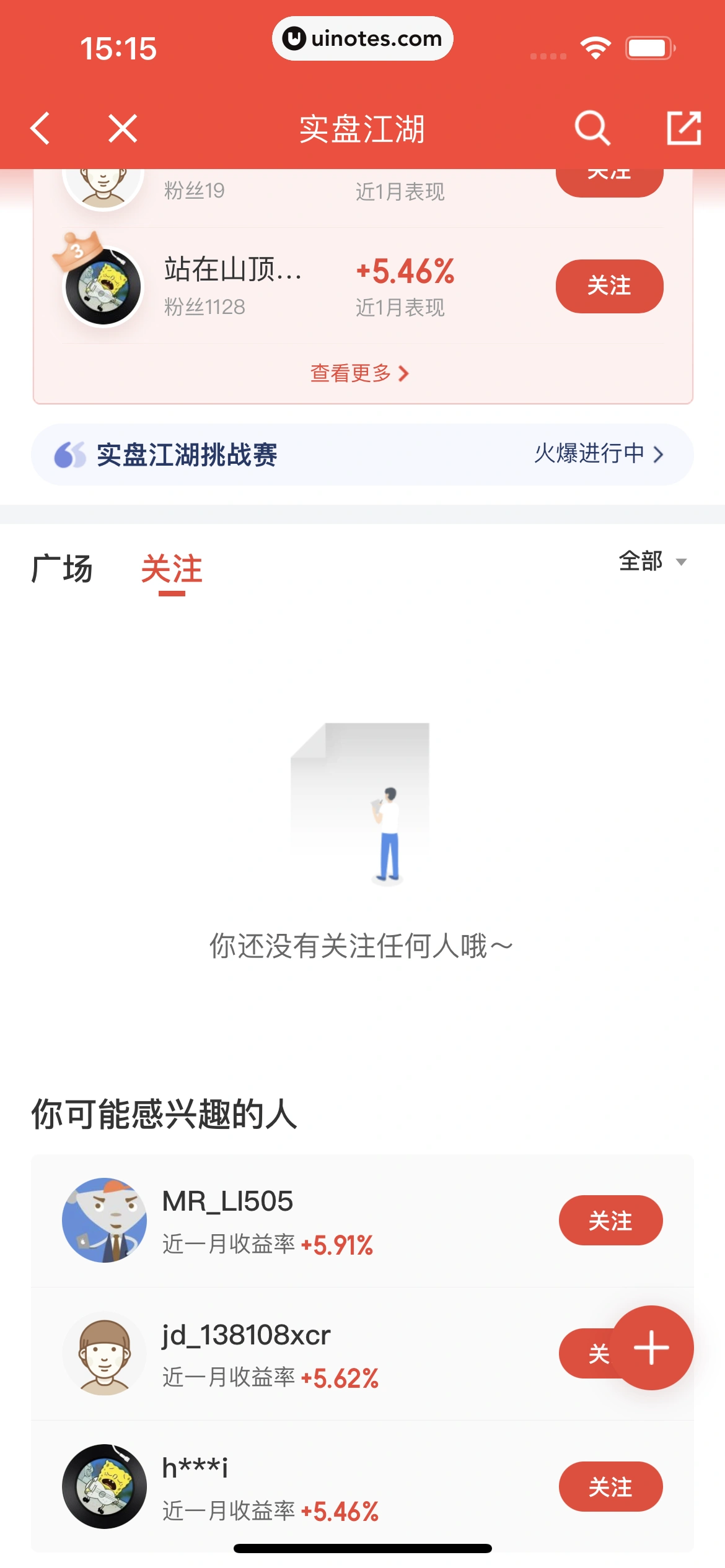Close the 实盘江湖 page
Screen dimensions: 725x1568
coord(123,128)
